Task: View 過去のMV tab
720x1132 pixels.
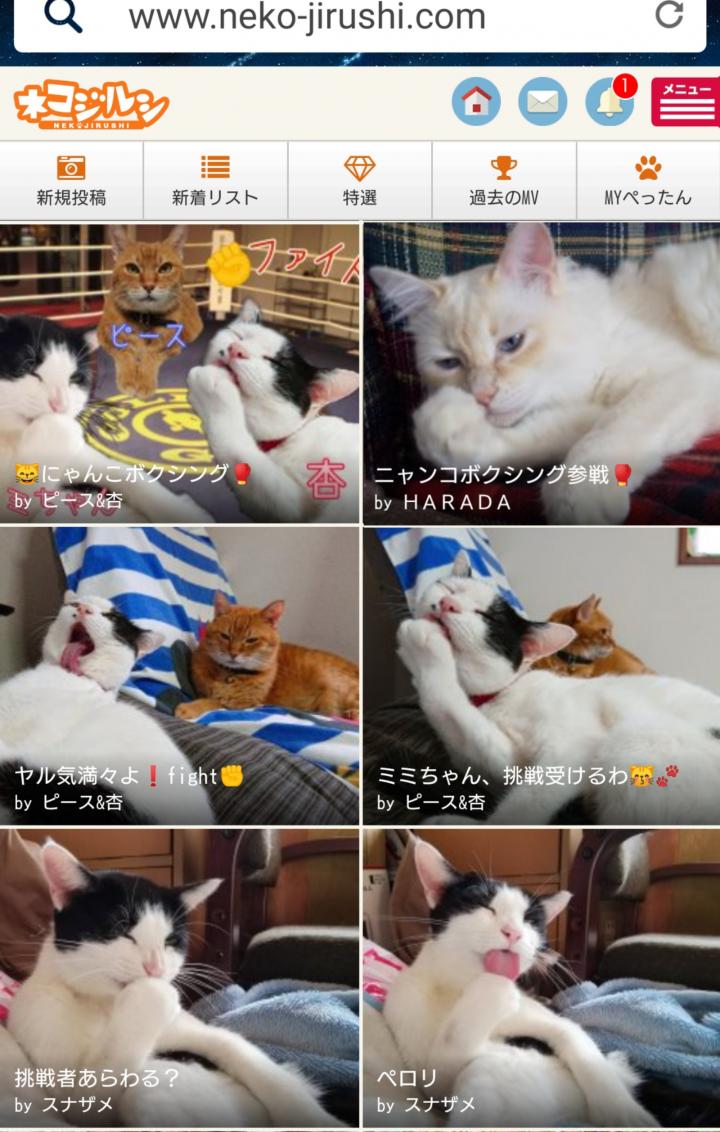Action: (x=503, y=180)
